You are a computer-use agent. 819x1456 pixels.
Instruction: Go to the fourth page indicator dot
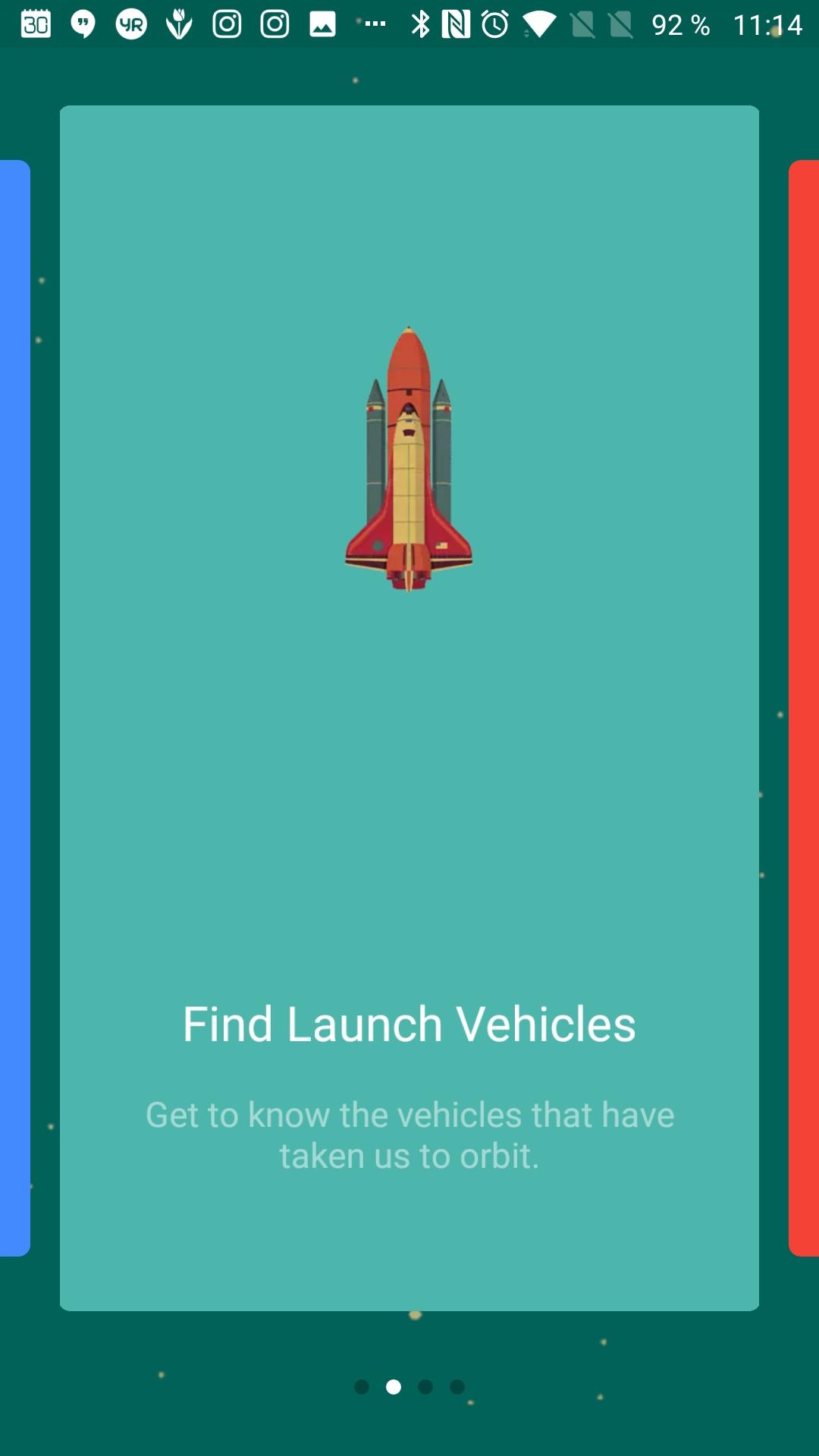[x=457, y=1387]
